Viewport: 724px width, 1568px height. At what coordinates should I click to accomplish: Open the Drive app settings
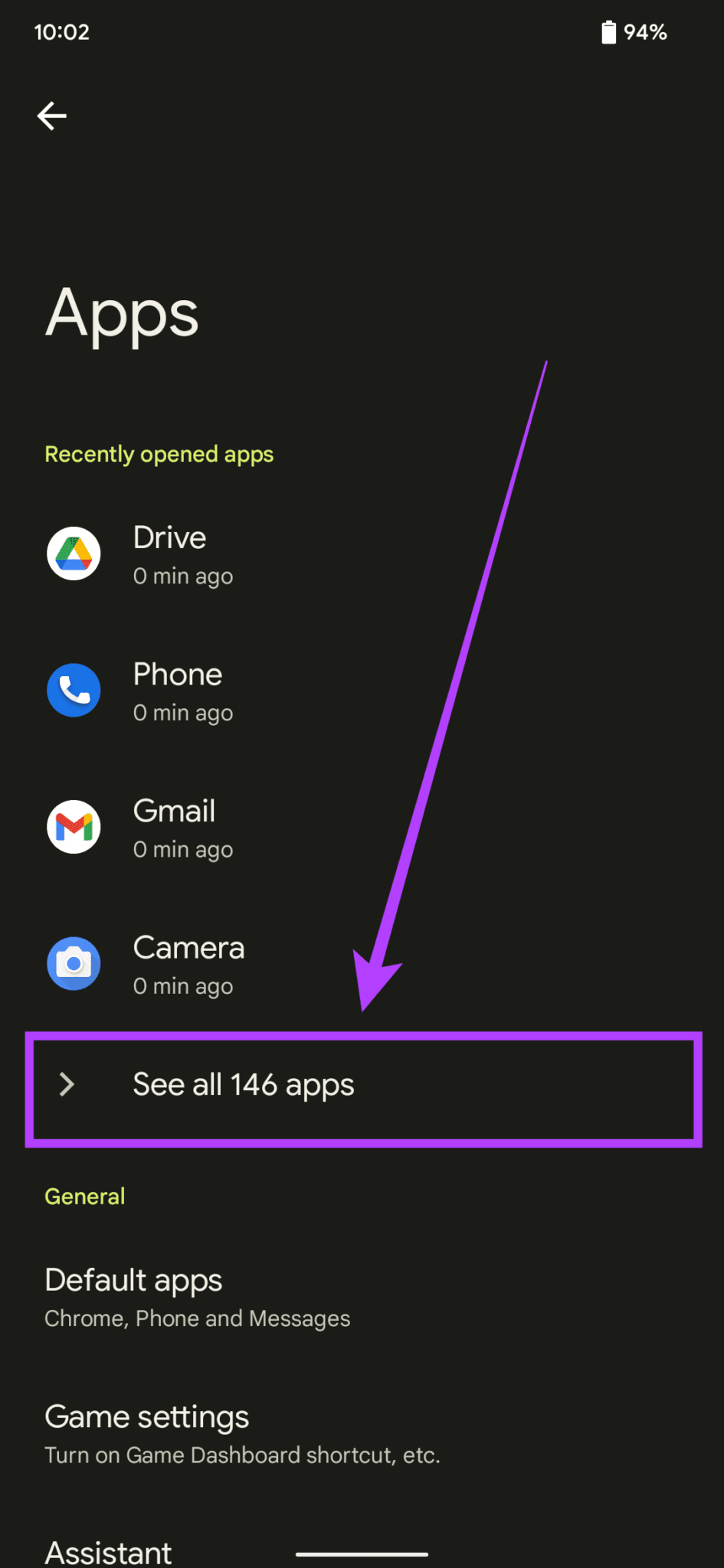(x=169, y=554)
